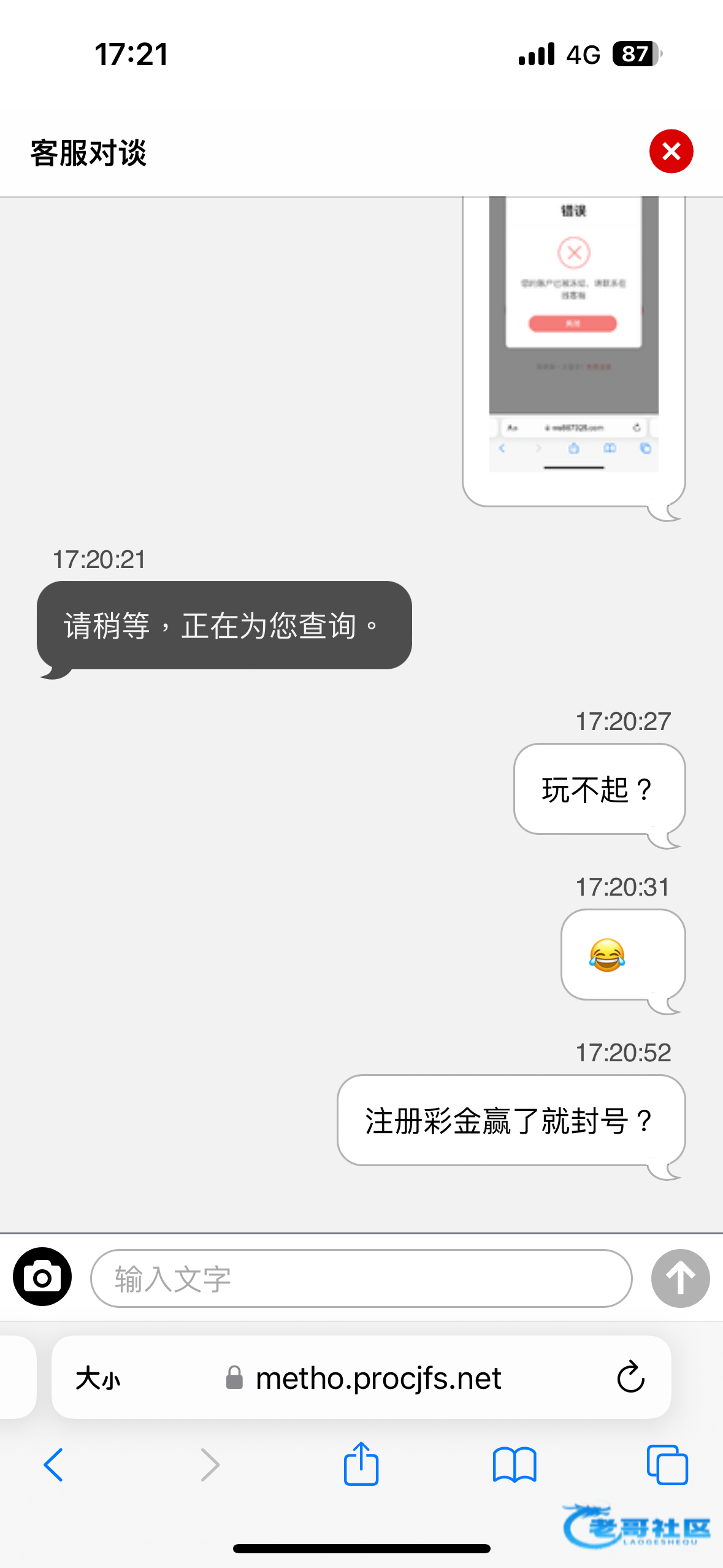The width and height of the screenshot is (723, 1568).
Task: Go back to the previous page
Action: (x=54, y=1465)
